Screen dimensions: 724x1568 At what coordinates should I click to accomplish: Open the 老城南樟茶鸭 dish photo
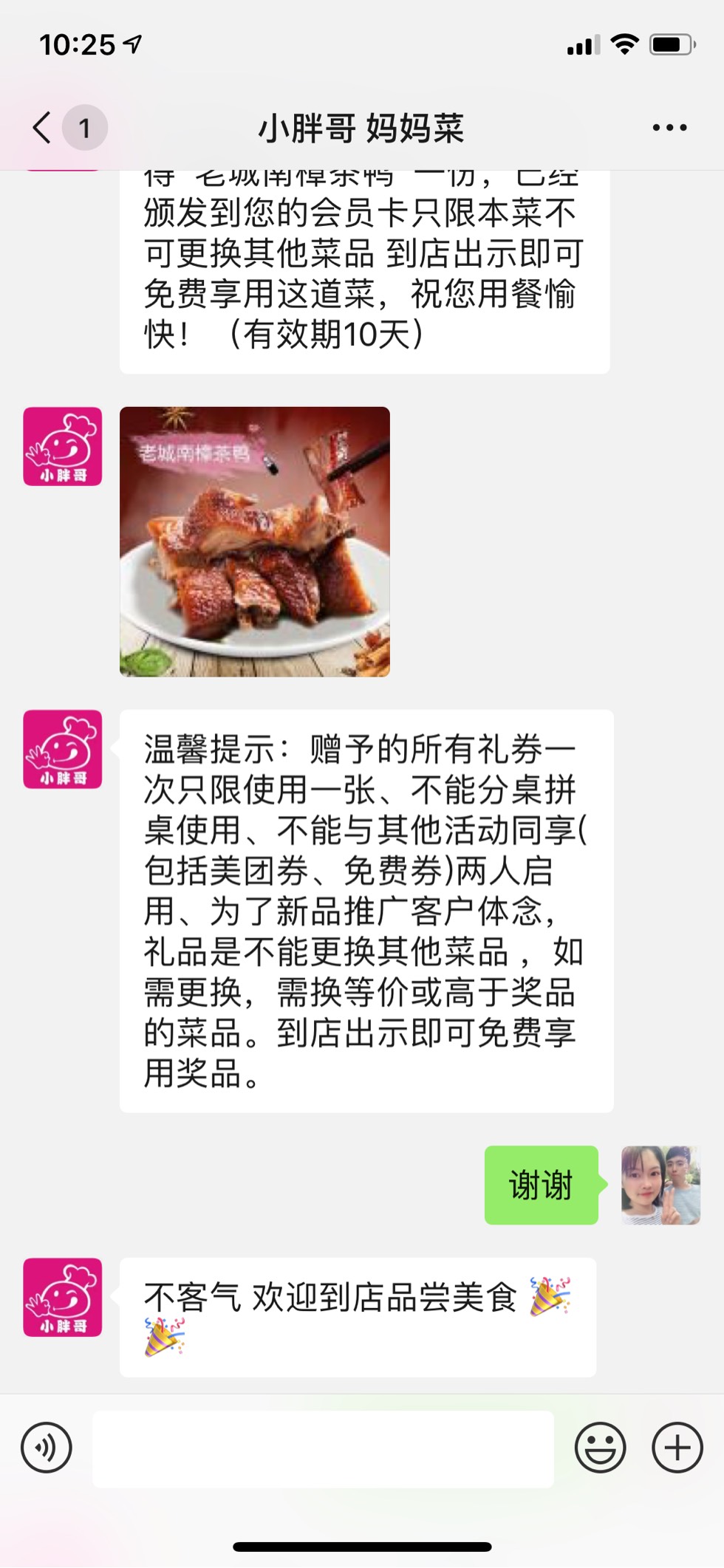(255, 541)
